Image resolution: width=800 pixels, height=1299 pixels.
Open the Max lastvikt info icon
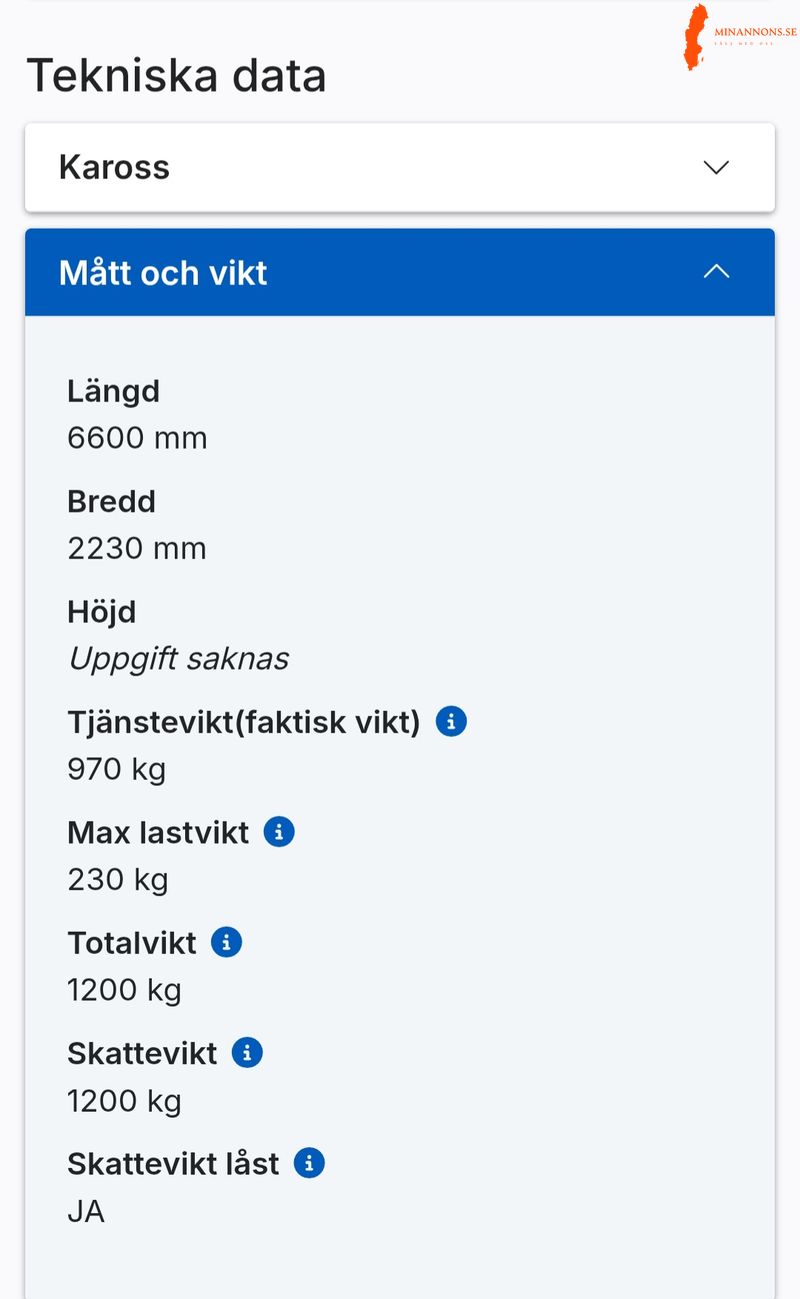279,831
